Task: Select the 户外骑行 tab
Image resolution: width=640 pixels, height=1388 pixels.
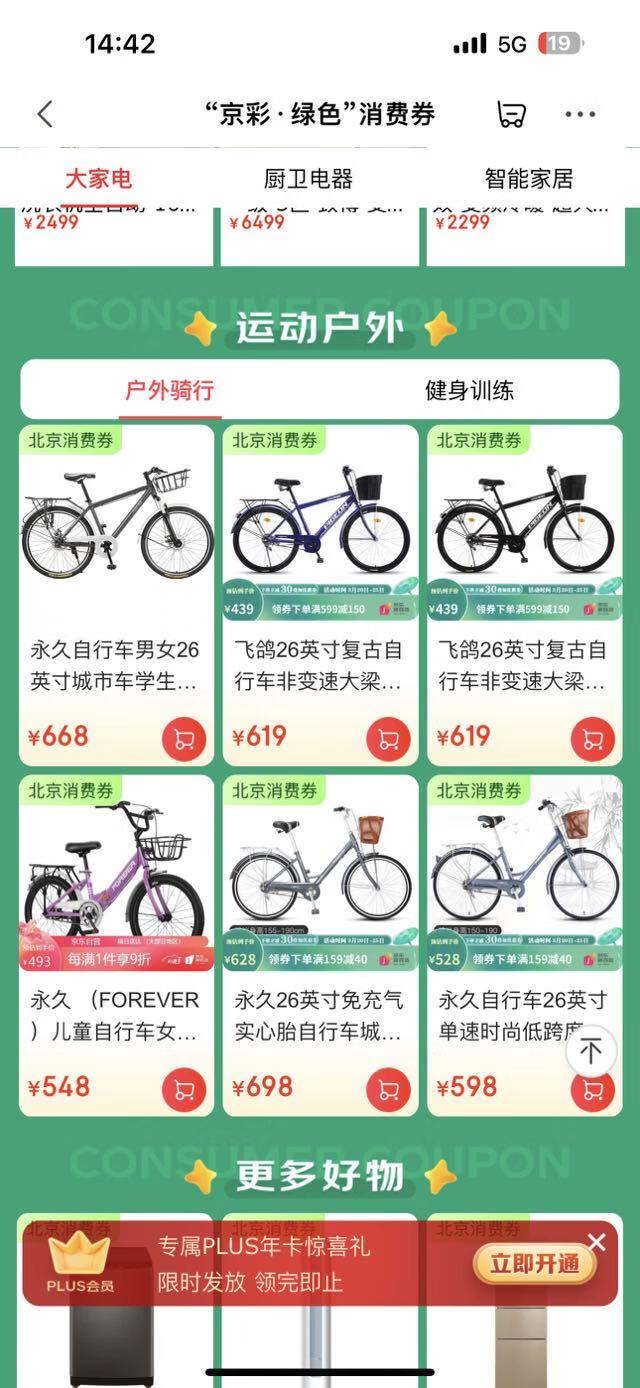Action: click(x=169, y=390)
